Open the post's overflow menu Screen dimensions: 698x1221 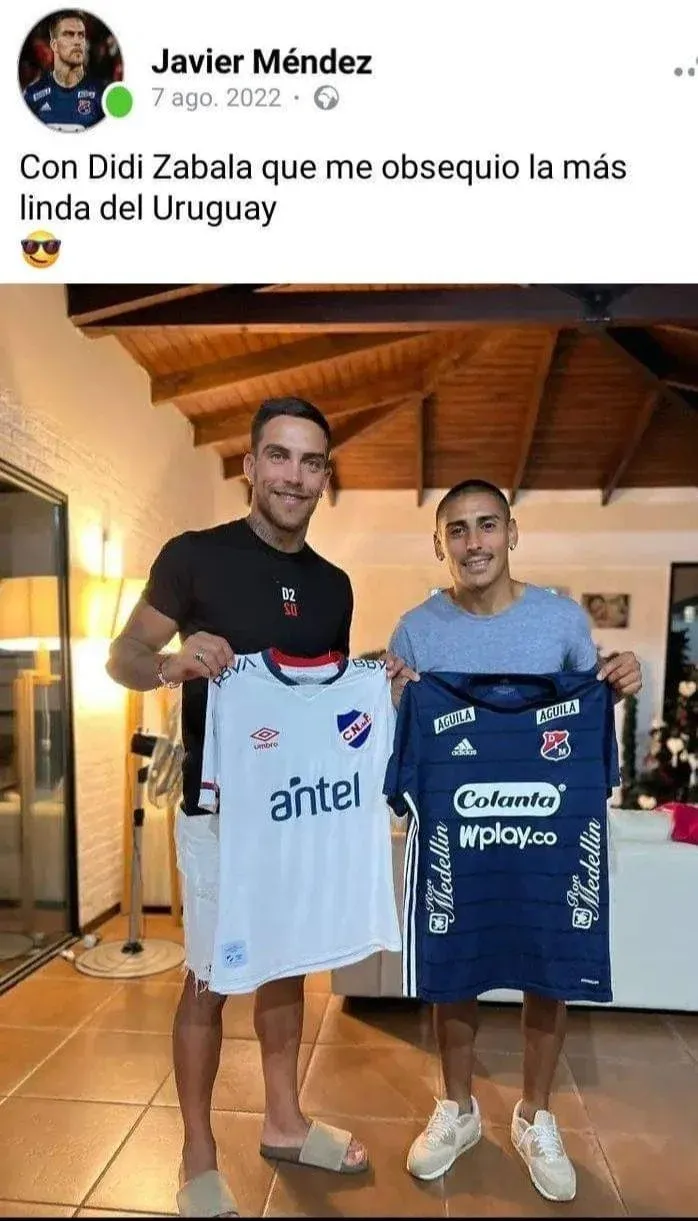(685, 71)
